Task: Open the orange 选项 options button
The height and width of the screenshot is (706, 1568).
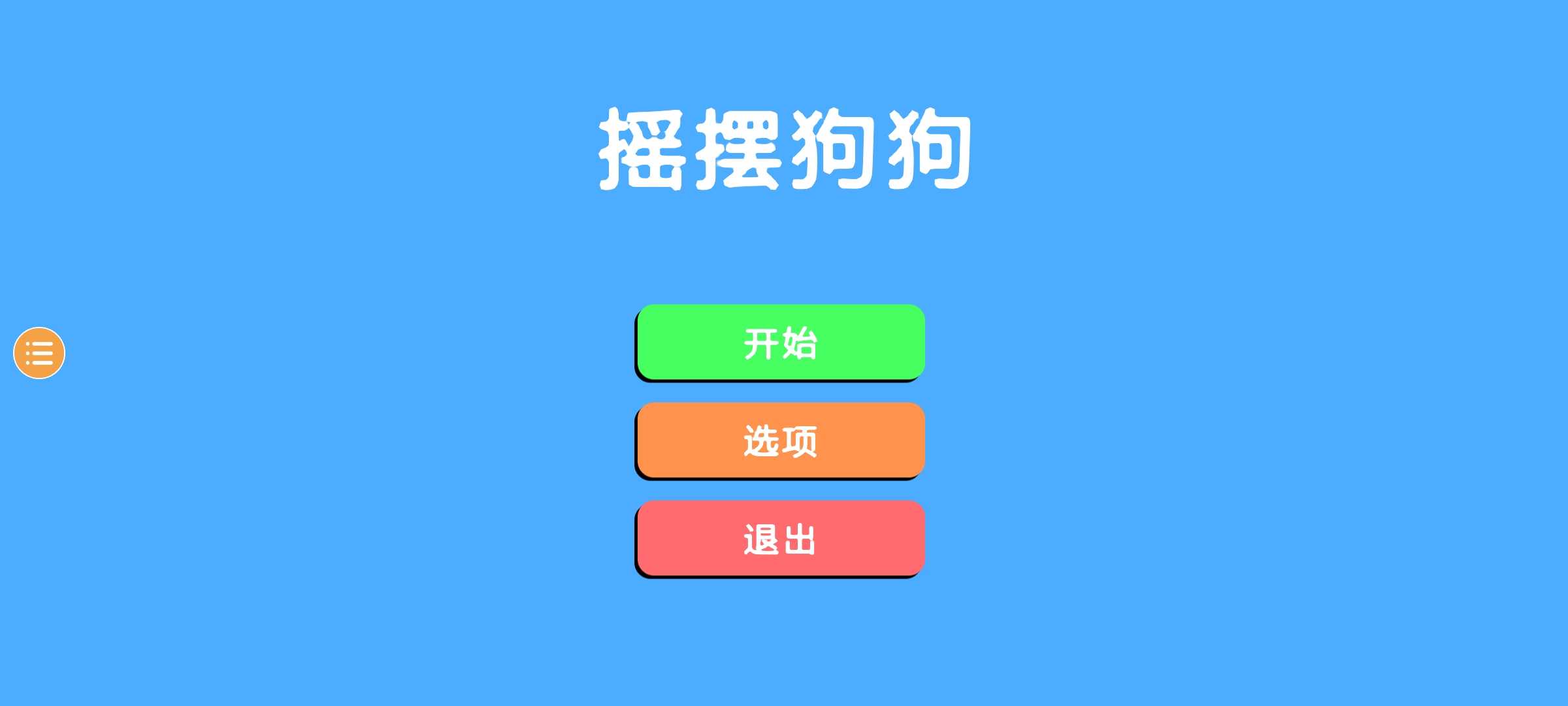Action: pyautogui.click(x=781, y=440)
